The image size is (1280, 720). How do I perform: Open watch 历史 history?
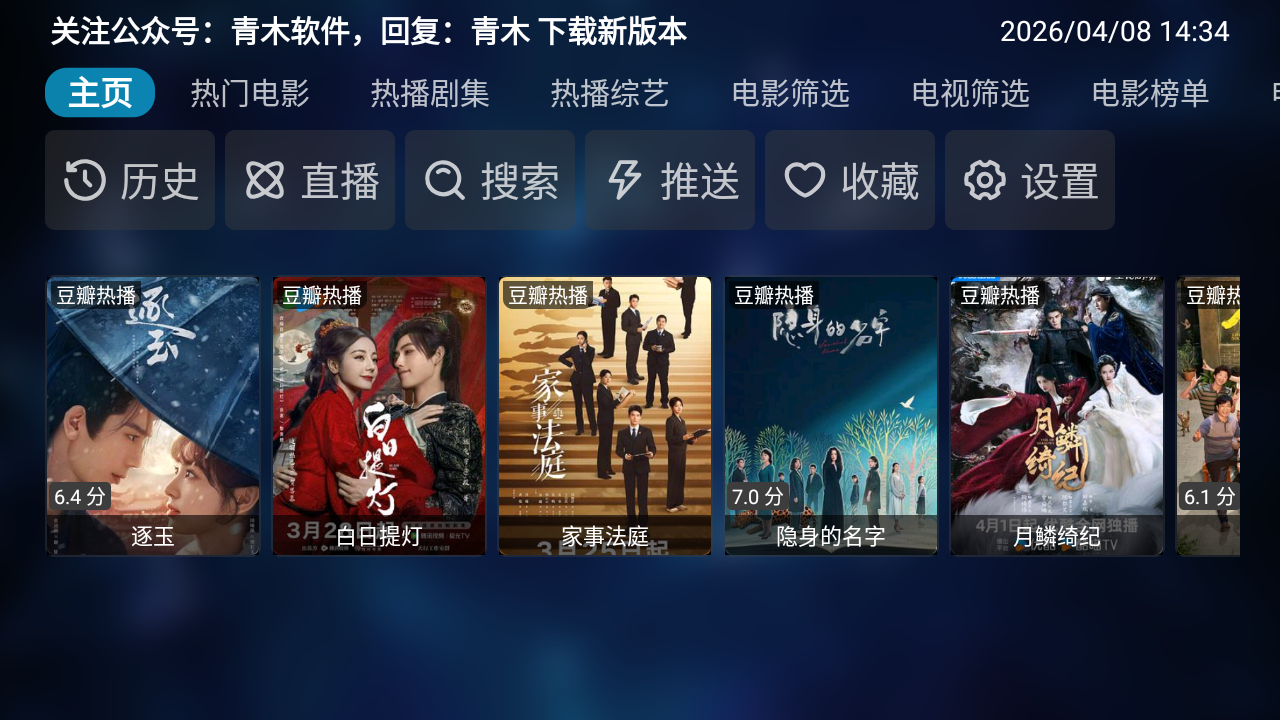[x=130, y=181]
